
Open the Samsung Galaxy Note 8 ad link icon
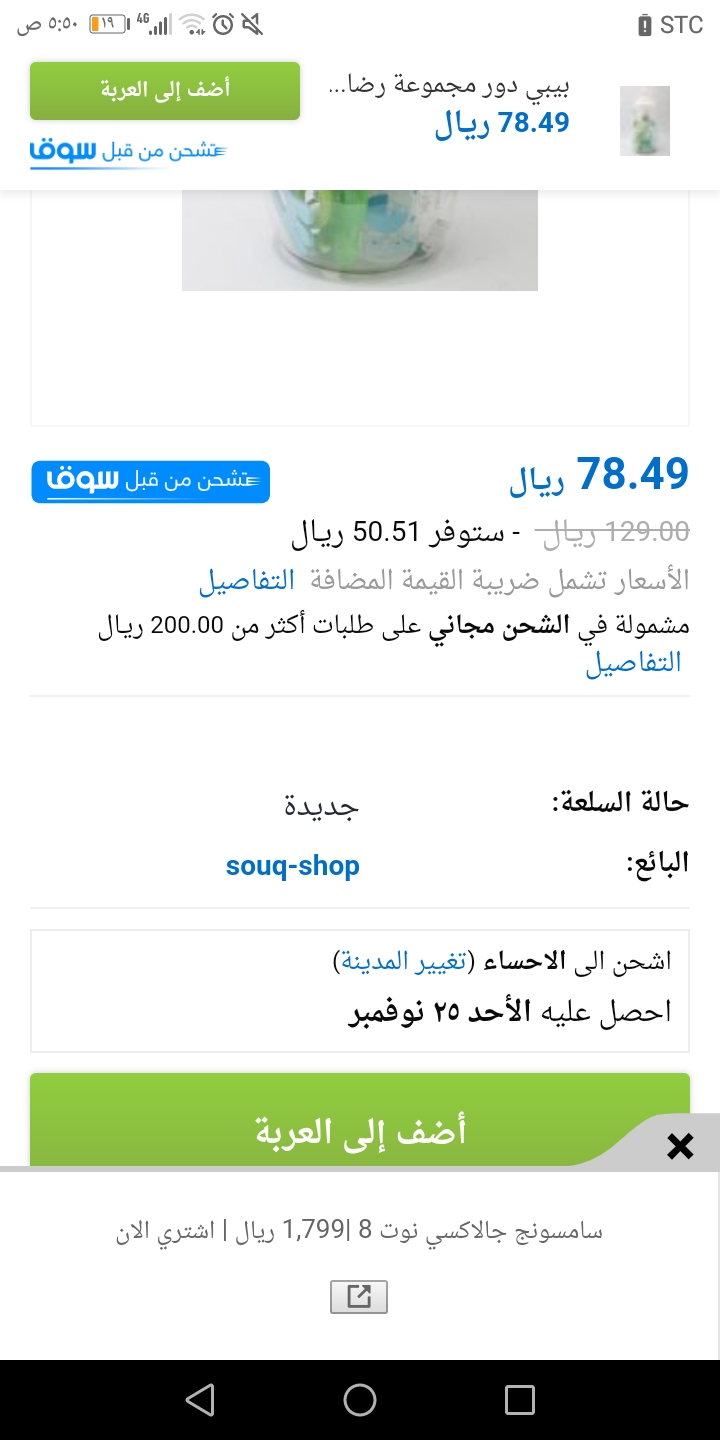tap(359, 1297)
